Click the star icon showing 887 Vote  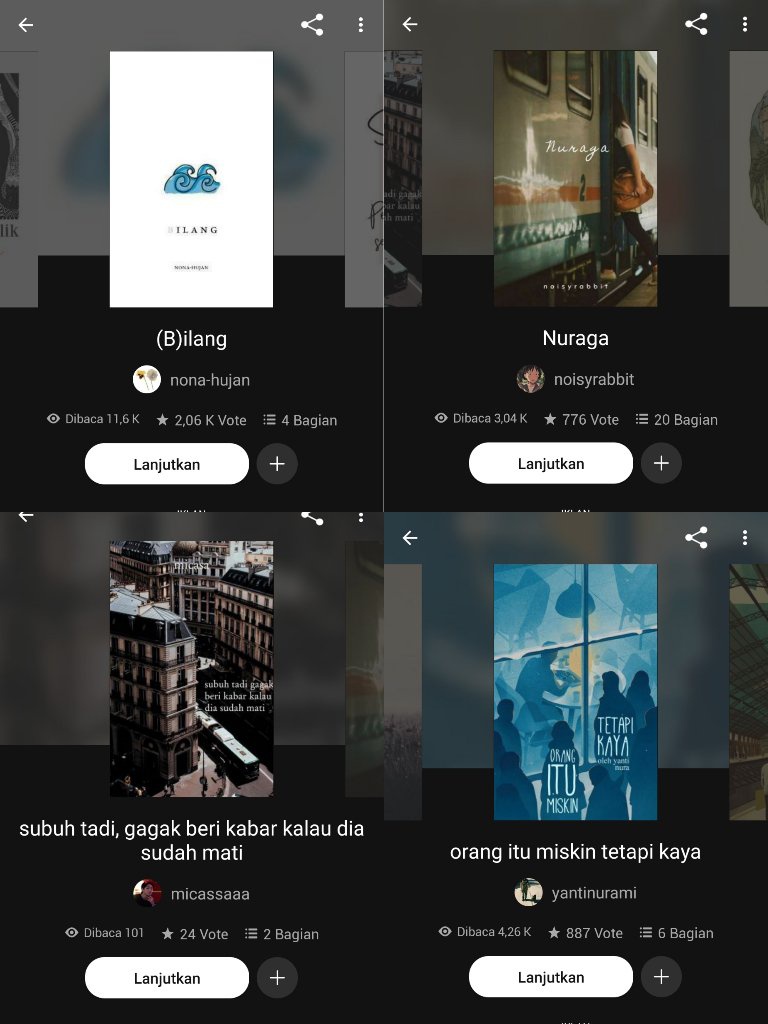click(x=554, y=932)
